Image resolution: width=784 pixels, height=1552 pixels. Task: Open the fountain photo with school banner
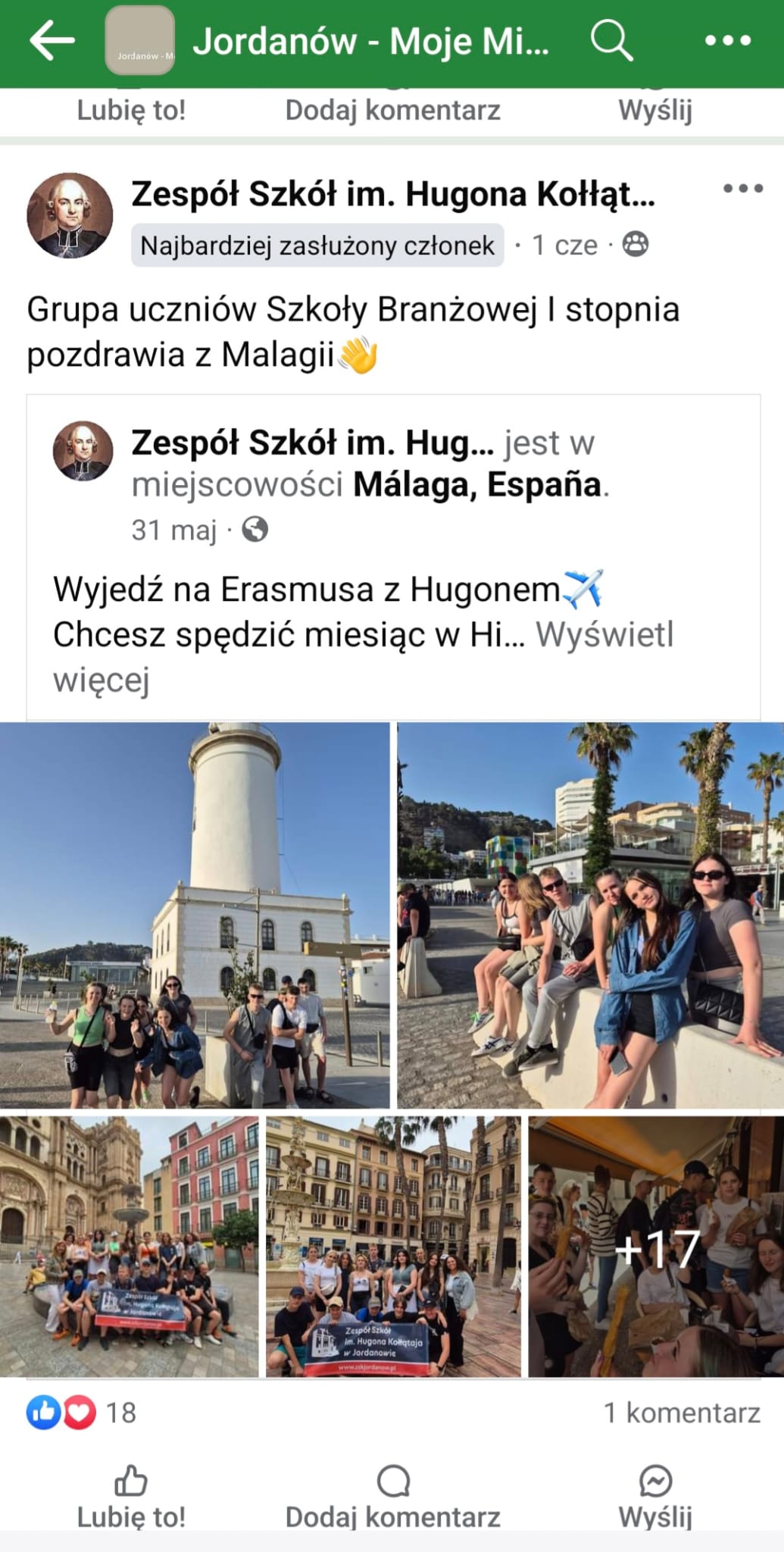(x=393, y=1247)
